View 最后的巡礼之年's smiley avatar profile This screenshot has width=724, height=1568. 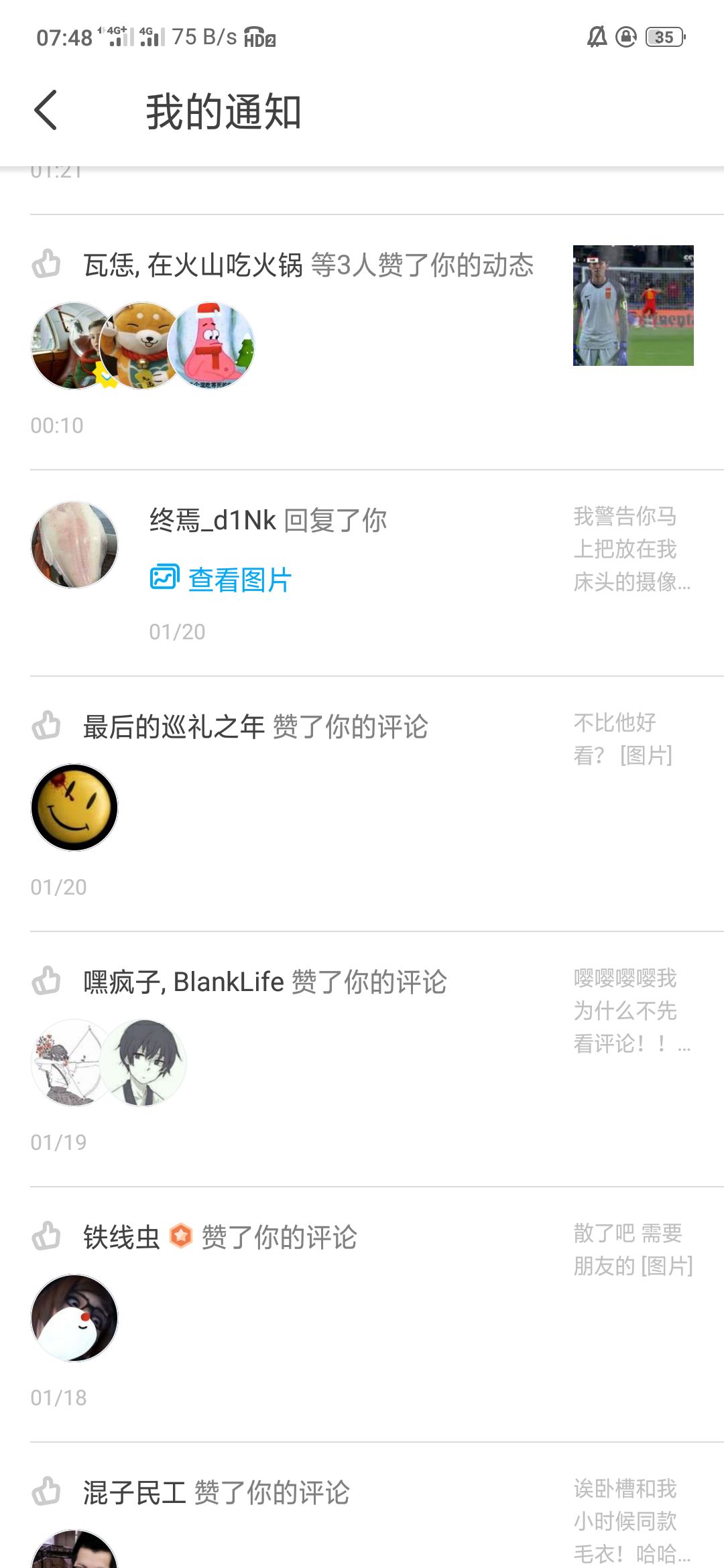(74, 807)
